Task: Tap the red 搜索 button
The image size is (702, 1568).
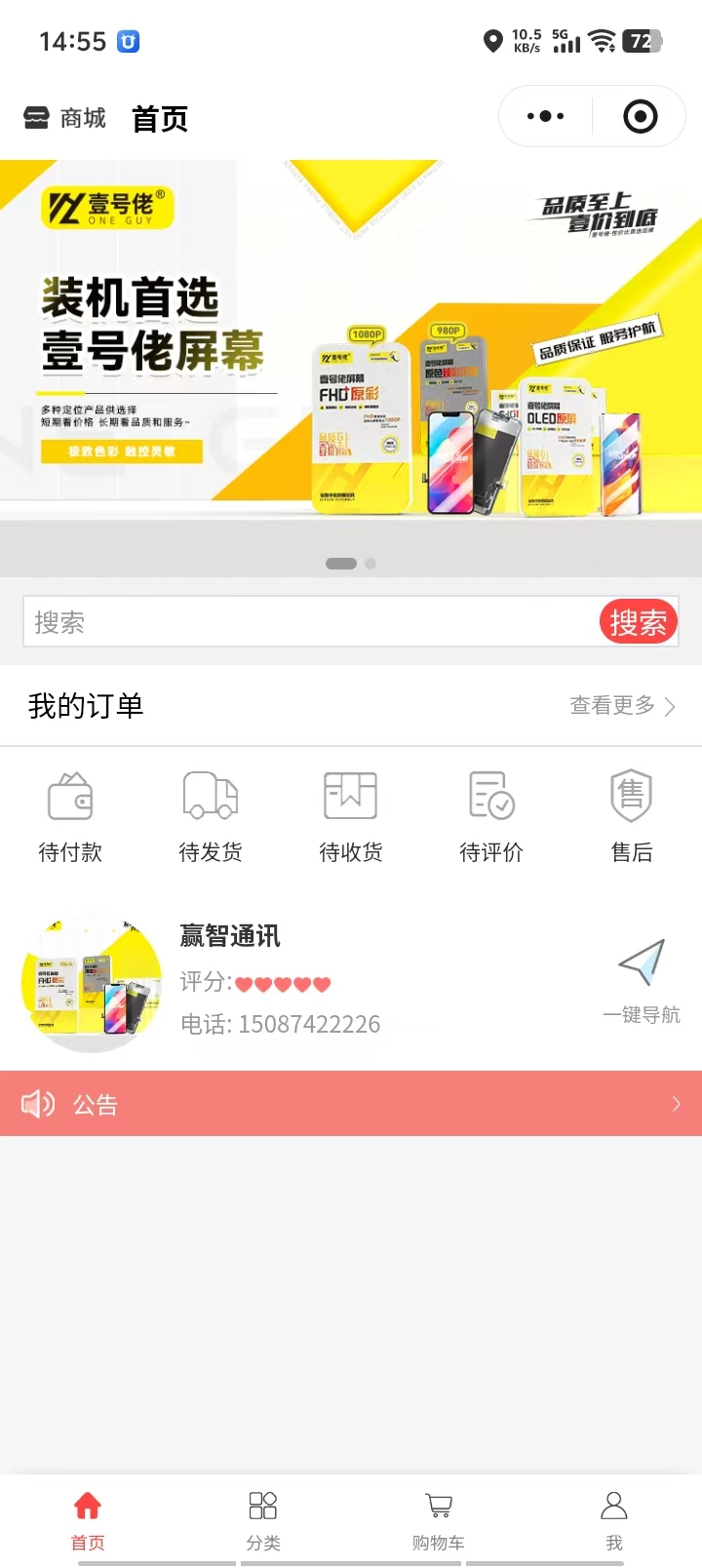Action: pyautogui.click(x=638, y=622)
